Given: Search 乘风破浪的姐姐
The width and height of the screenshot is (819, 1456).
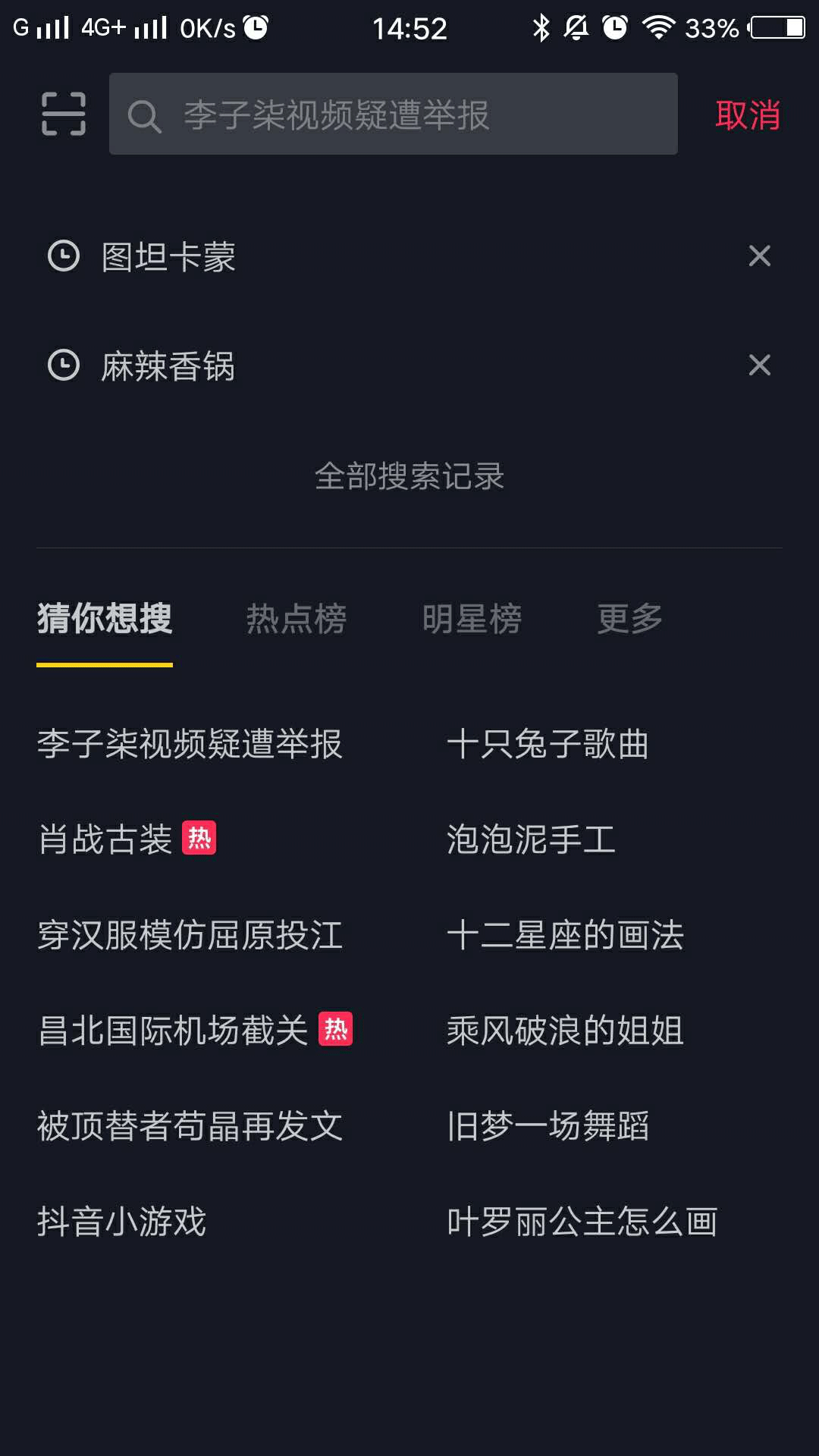Looking at the screenshot, I should point(565,1031).
